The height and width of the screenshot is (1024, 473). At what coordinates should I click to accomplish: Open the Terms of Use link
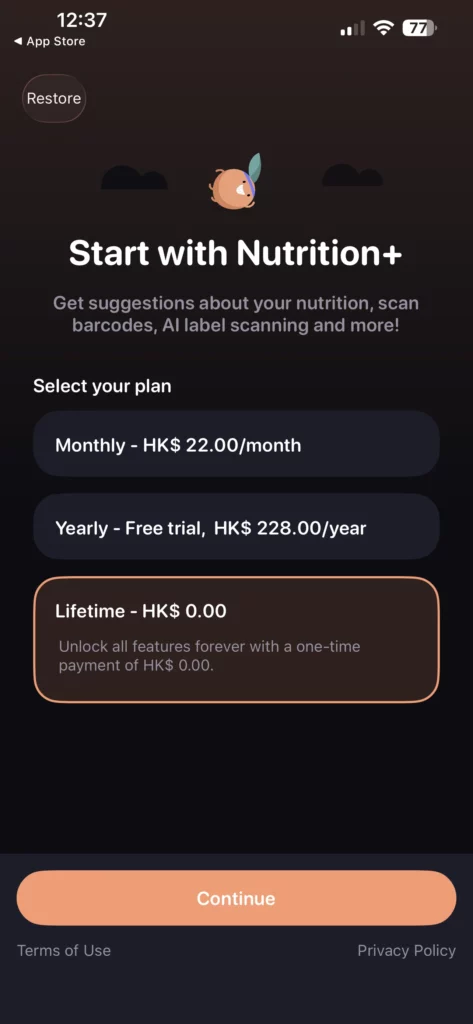point(64,950)
